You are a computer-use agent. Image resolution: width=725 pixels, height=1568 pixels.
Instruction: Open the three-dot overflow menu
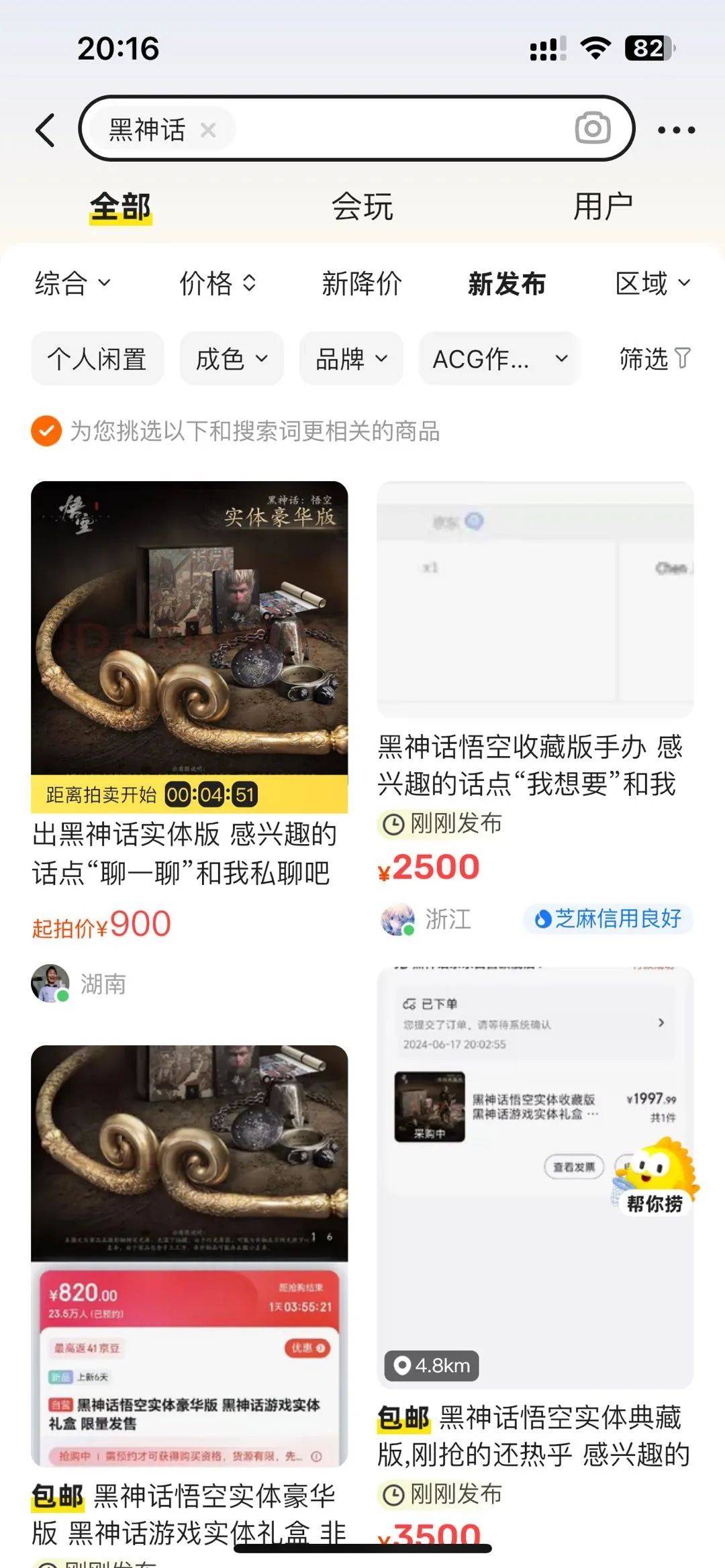676,130
